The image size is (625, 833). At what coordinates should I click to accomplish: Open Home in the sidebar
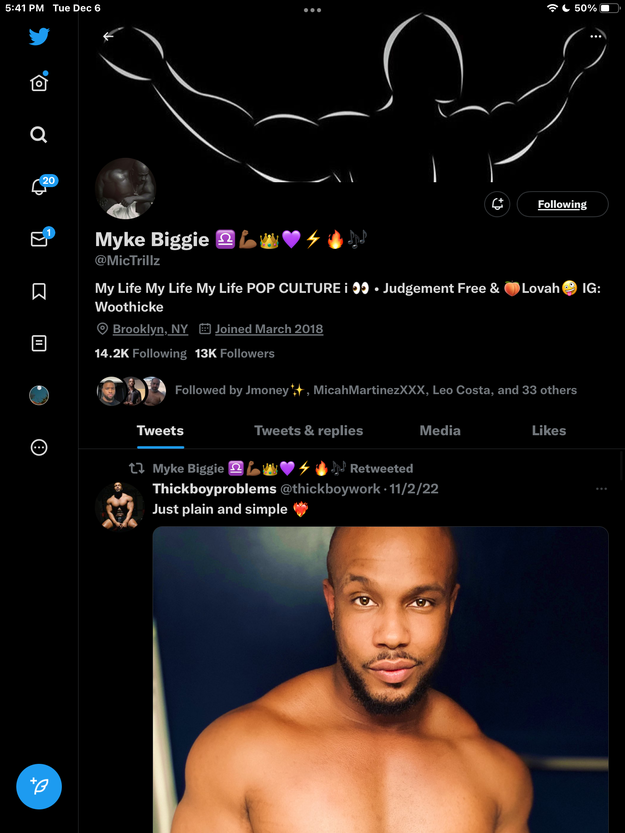[x=39, y=83]
